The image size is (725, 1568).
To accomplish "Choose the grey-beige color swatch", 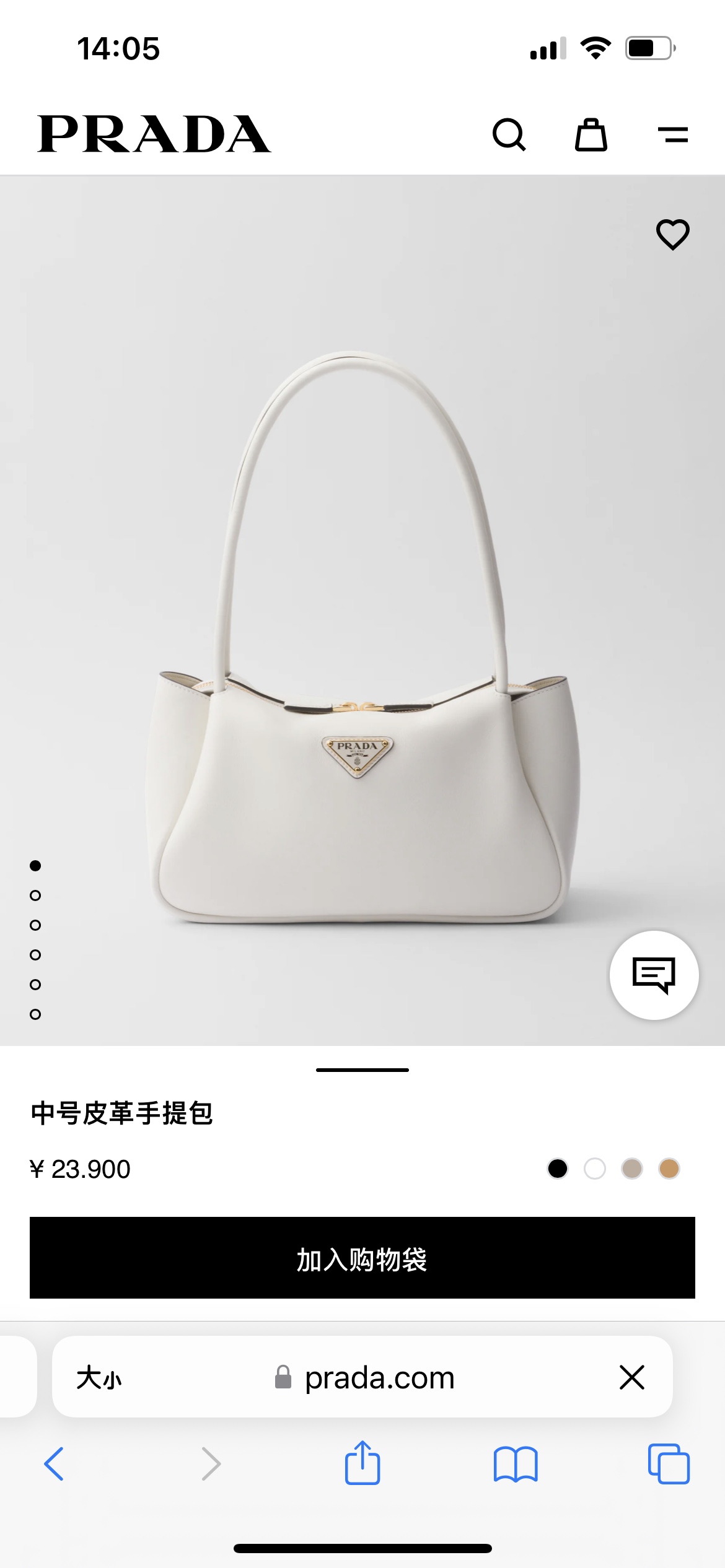I will 632,1169.
